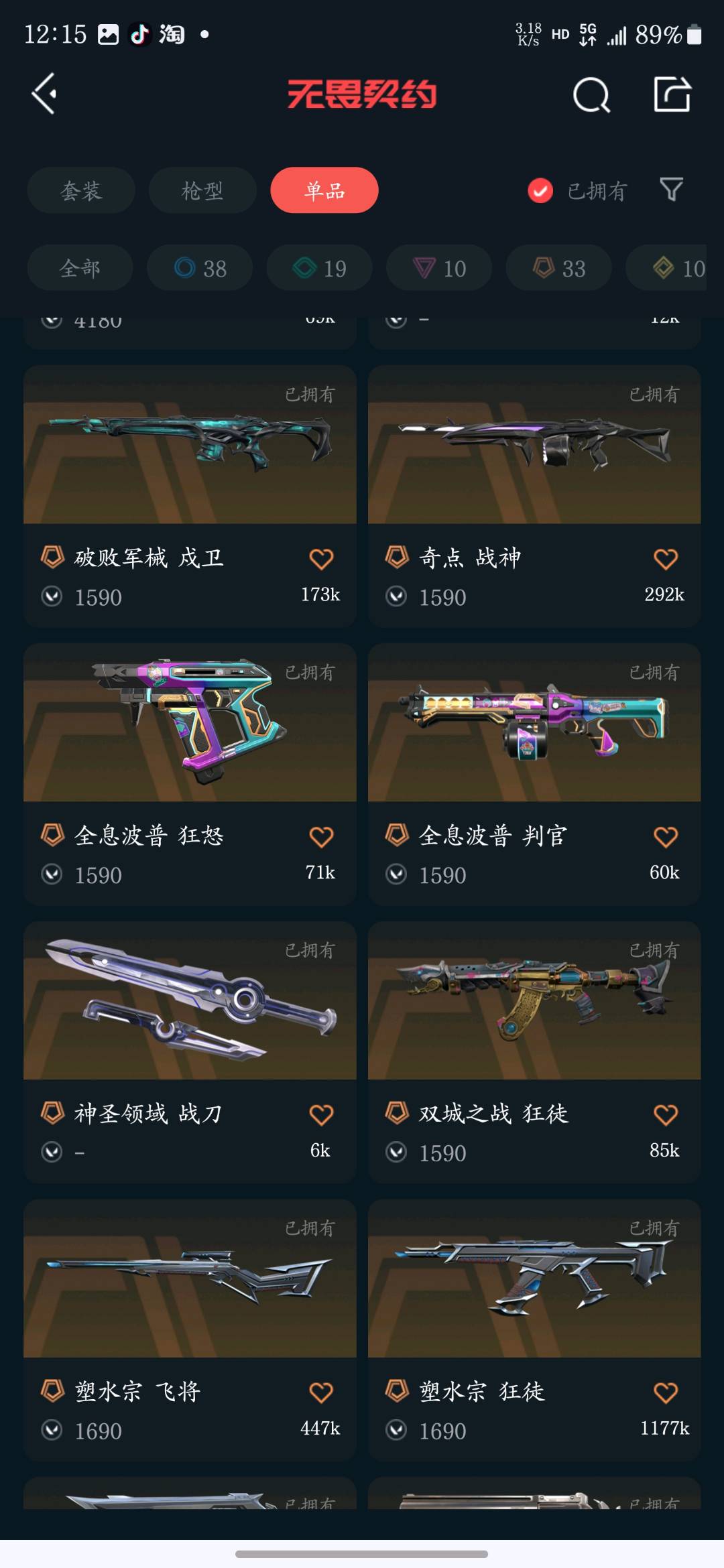The width and height of the screenshot is (724, 1568).
Task: Filter by the blue tier chip 38
Action: coord(200,268)
